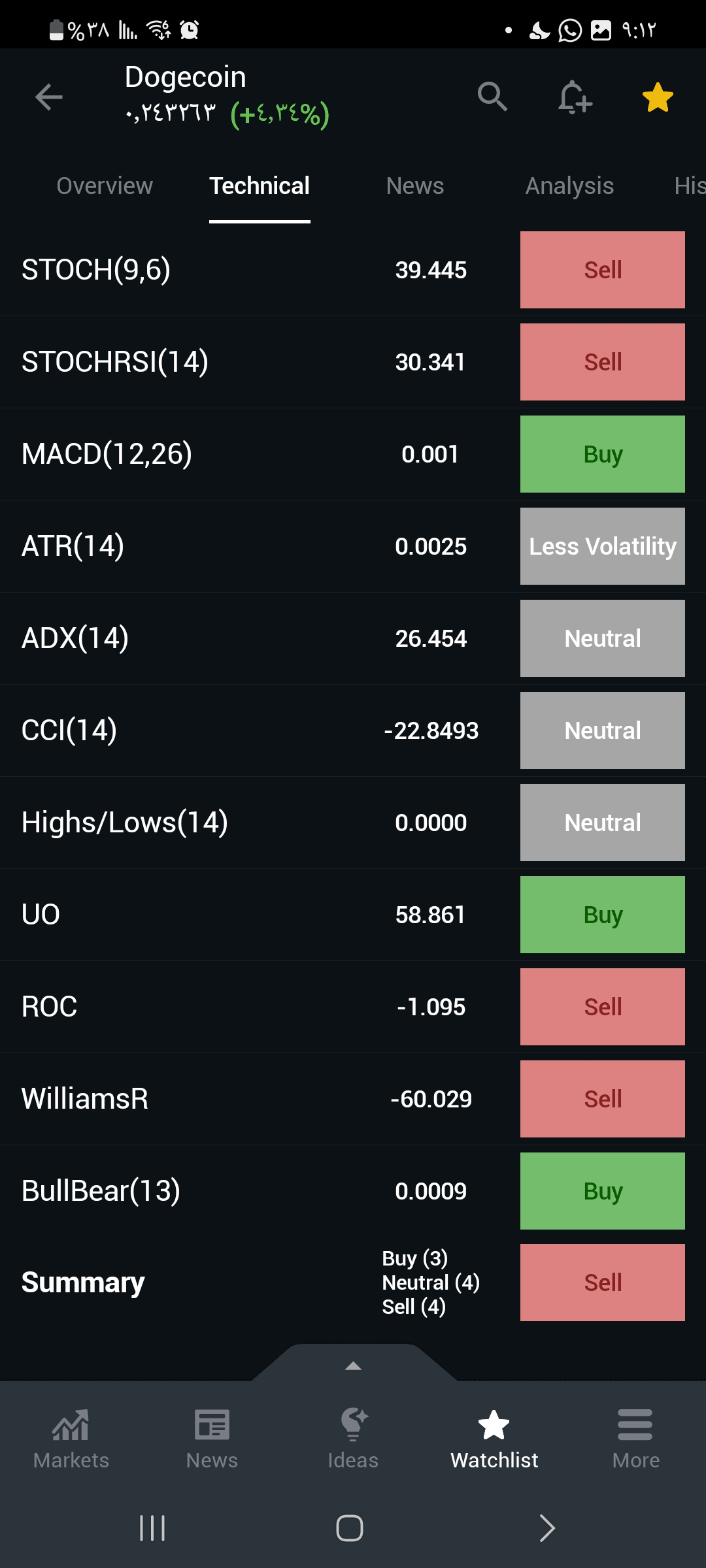706x1568 pixels.
Task: Go to Markets in the bottom navigation
Action: coord(71,1438)
